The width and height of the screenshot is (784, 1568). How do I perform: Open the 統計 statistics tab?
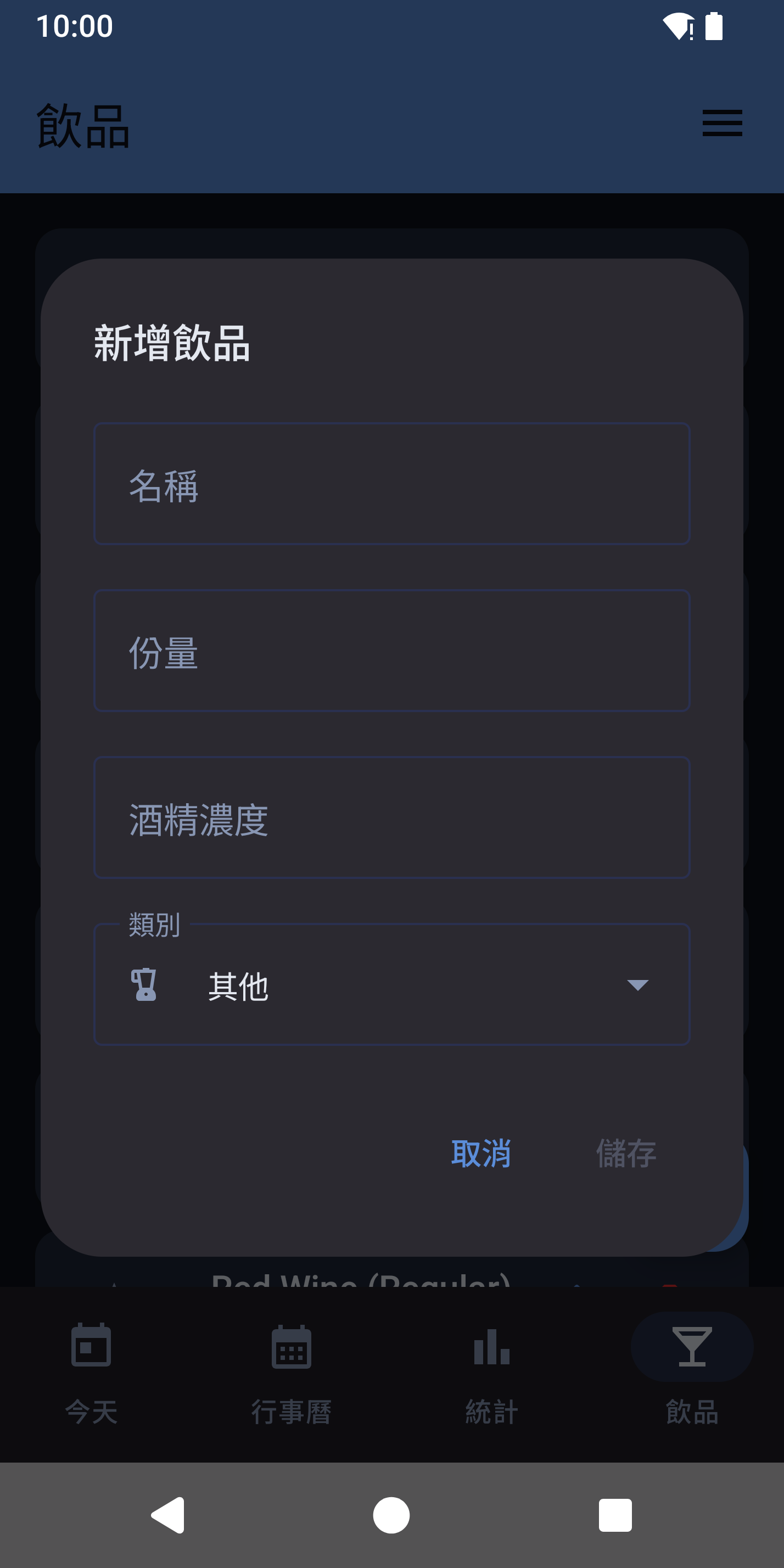tap(492, 1374)
